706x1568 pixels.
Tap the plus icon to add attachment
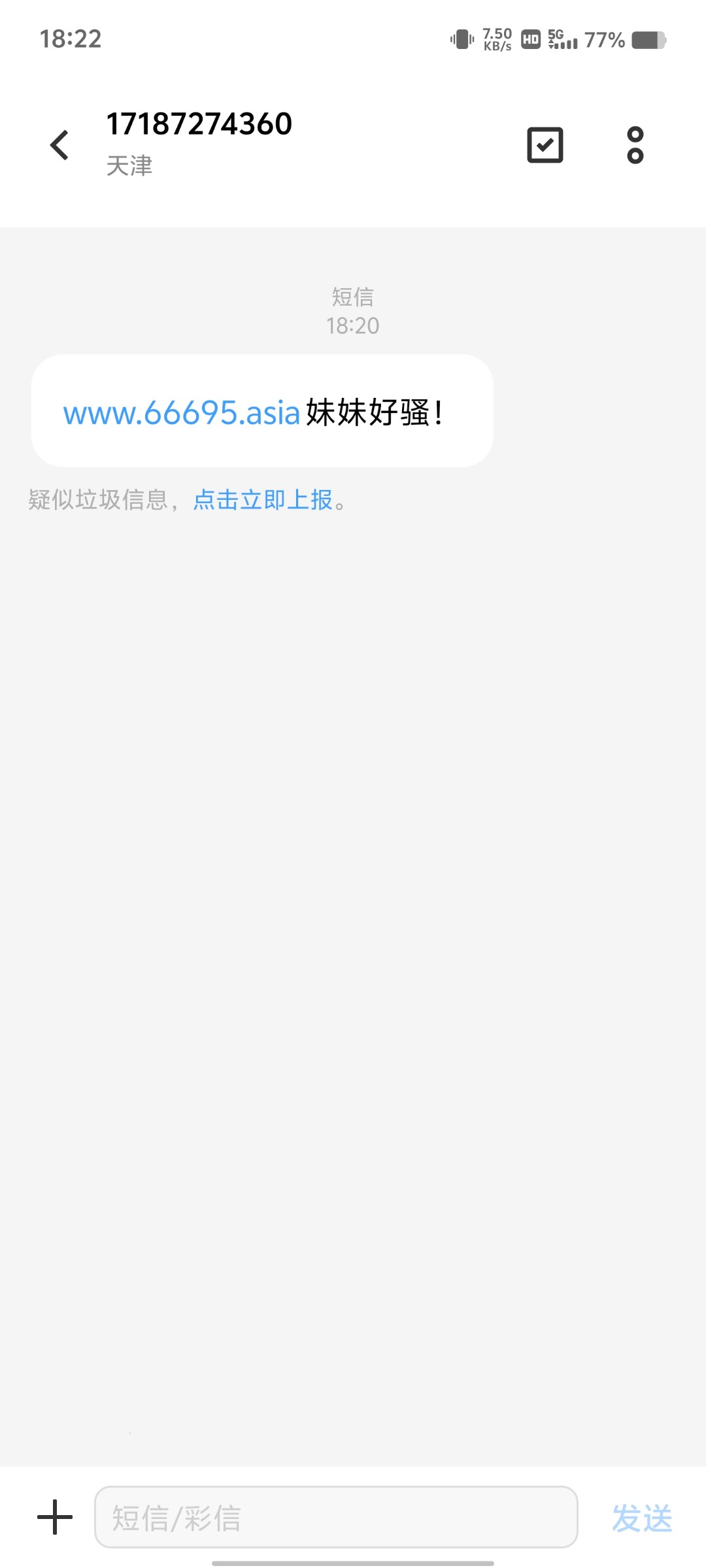(x=54, y=1518)
